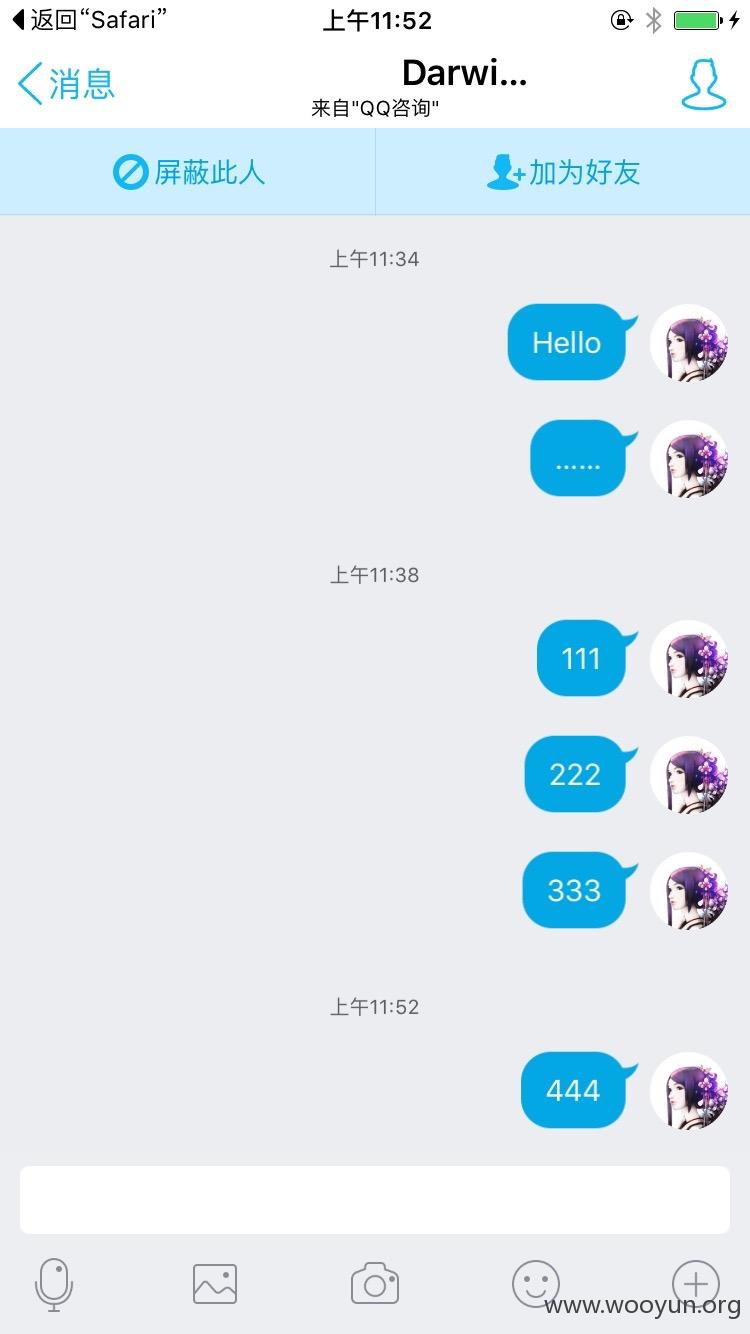Open the emoji picker

click(536, 1284)
